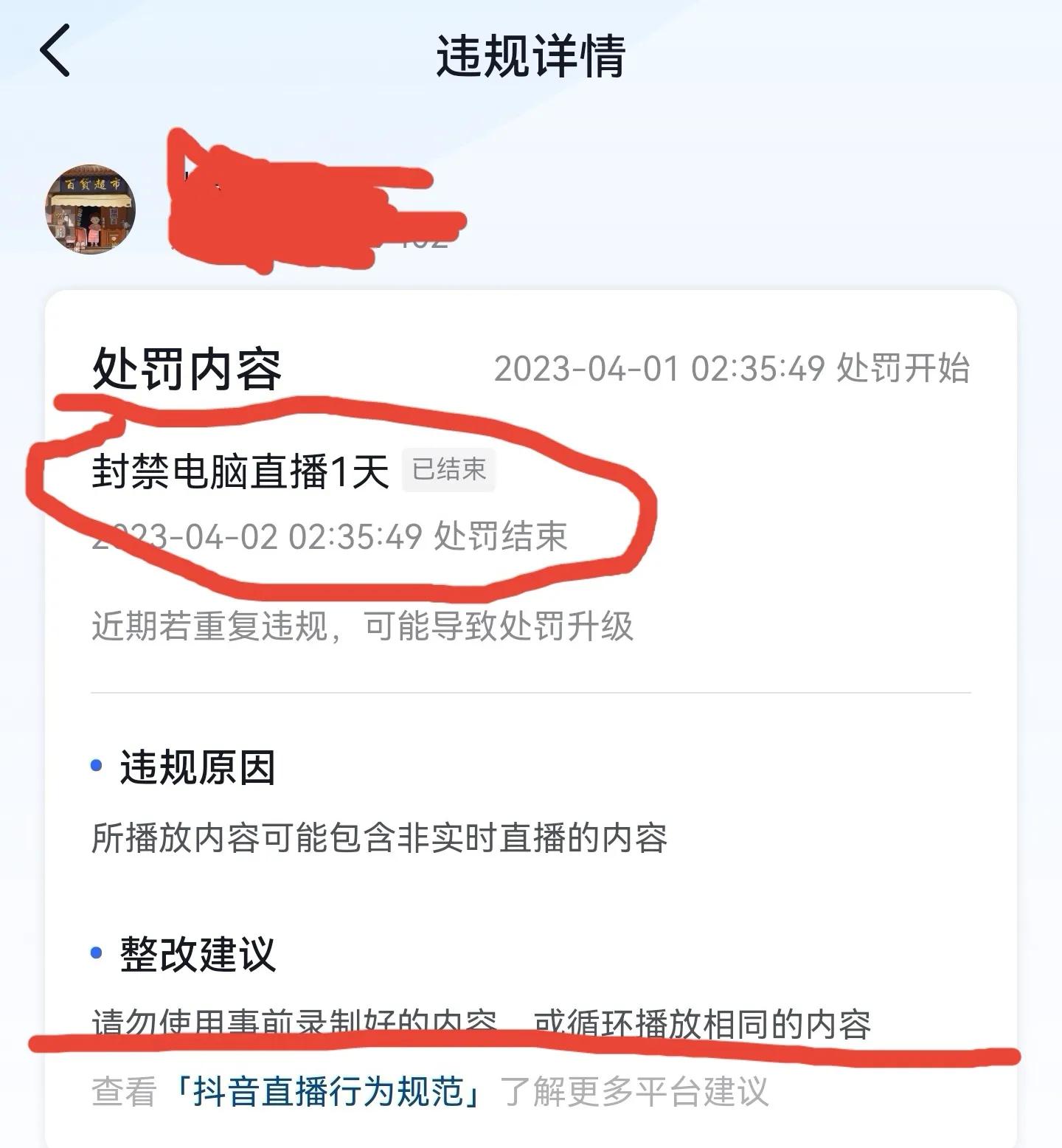Tap the divider line between penalty sections

[x=530, y=692]
